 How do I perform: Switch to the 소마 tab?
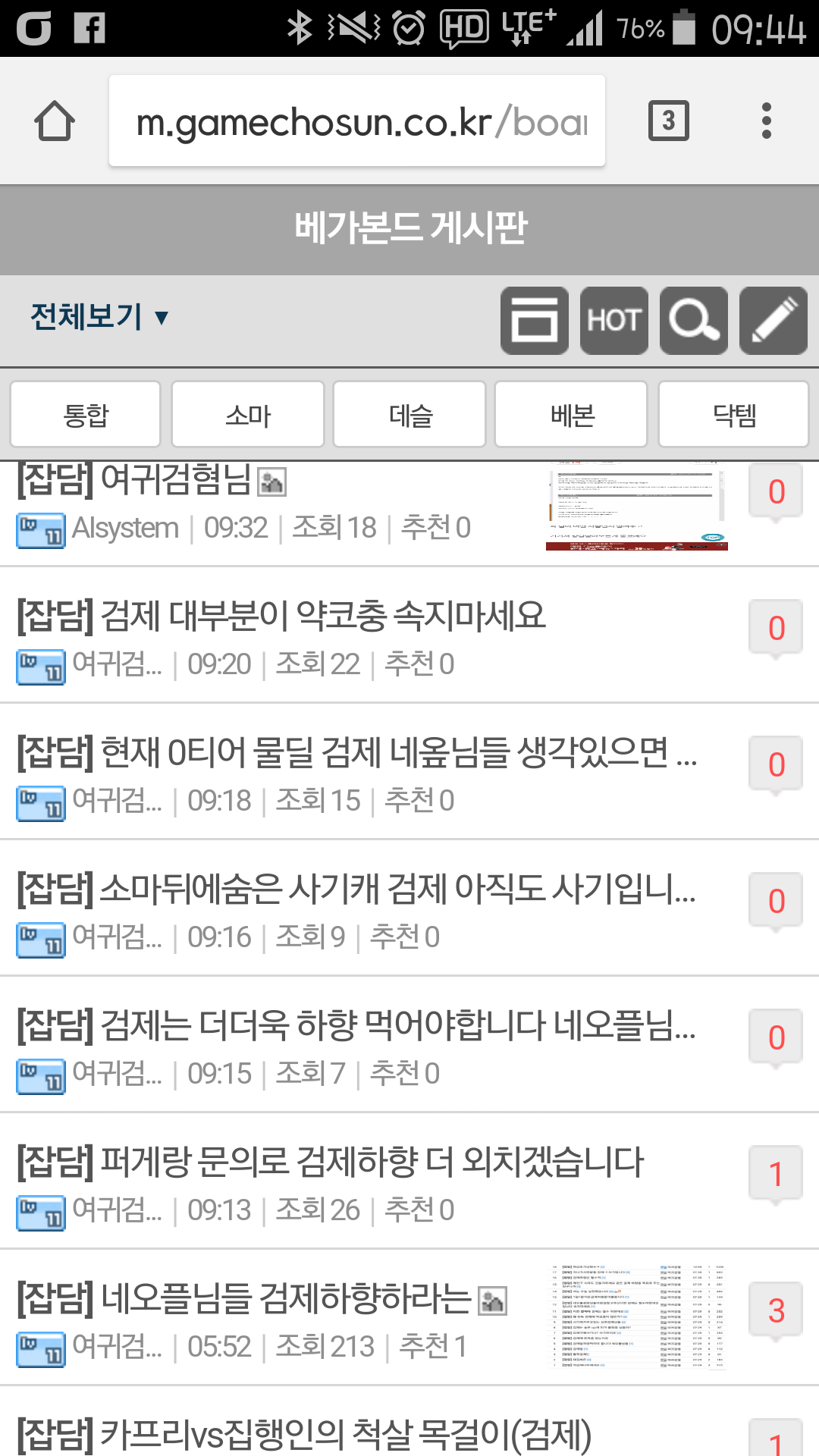(x=248, y=415)
